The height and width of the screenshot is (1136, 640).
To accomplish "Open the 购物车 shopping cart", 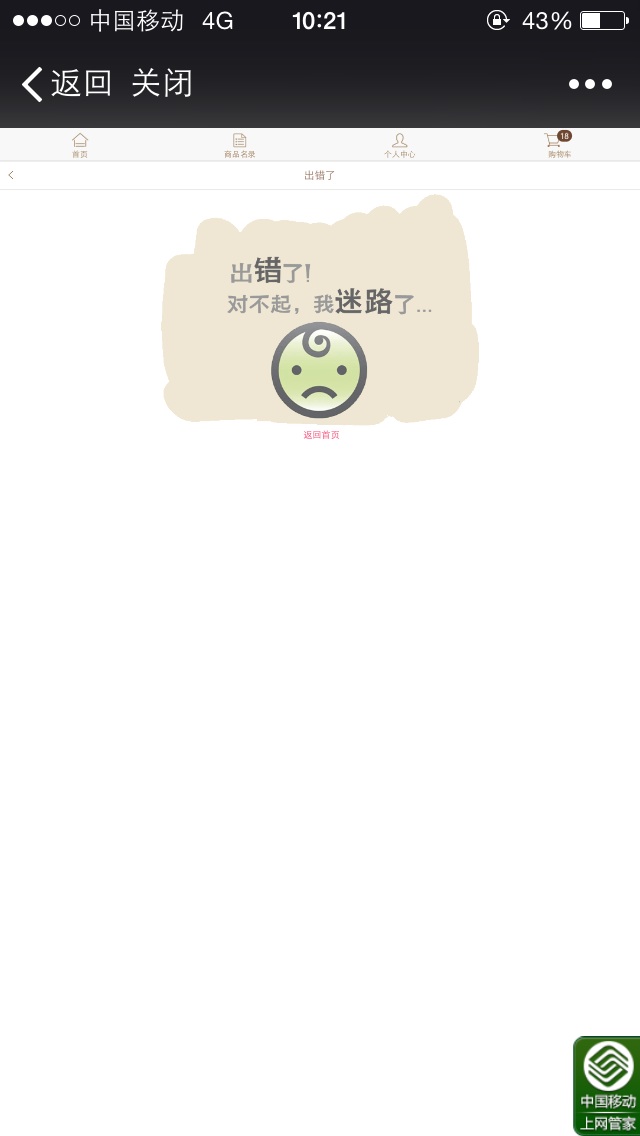I will 558,145.
